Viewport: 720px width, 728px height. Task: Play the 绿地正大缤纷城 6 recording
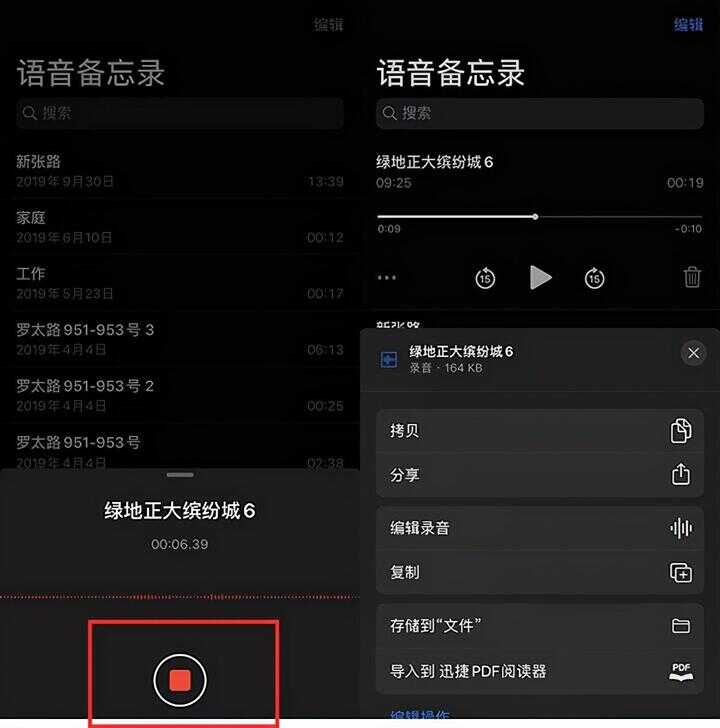coord(540,278)
